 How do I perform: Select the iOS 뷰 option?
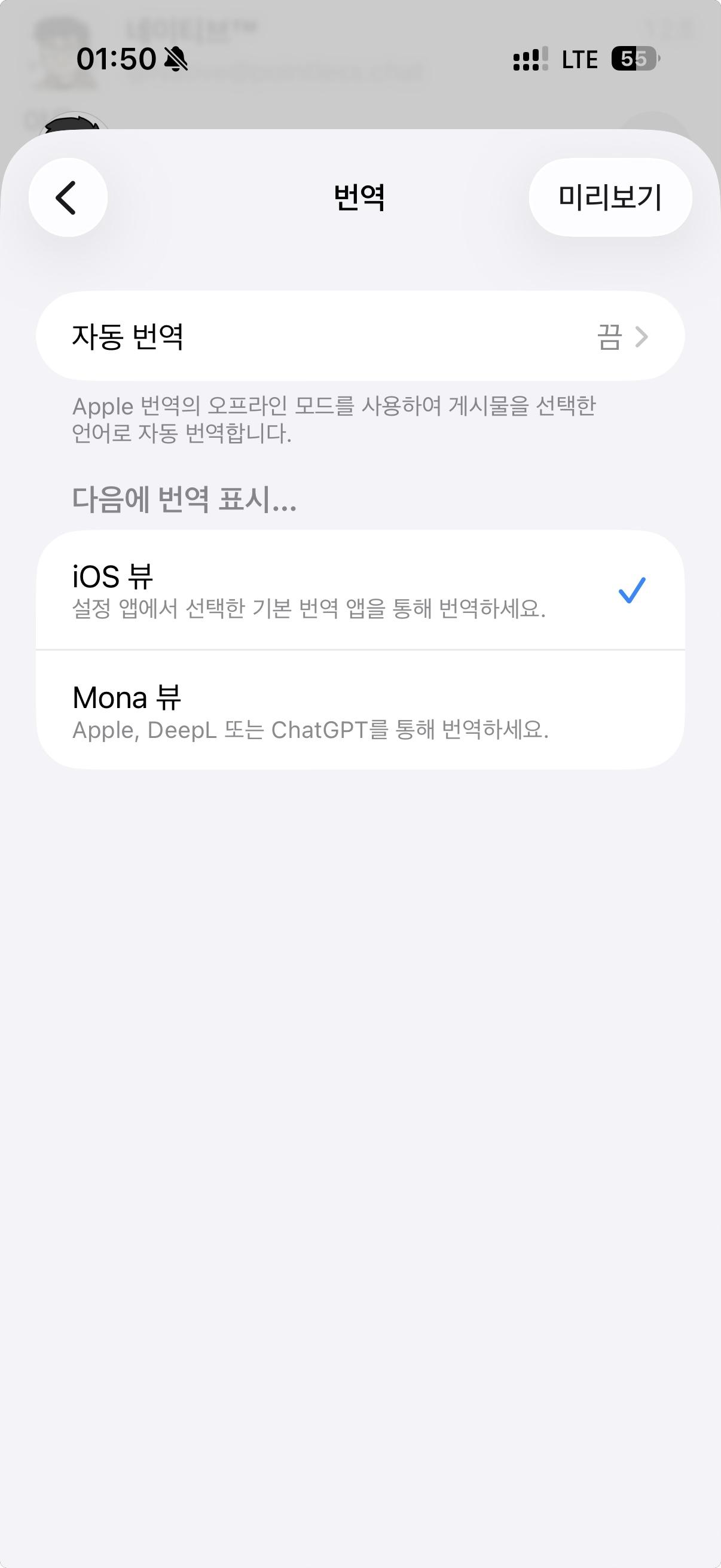coord(360,590)
